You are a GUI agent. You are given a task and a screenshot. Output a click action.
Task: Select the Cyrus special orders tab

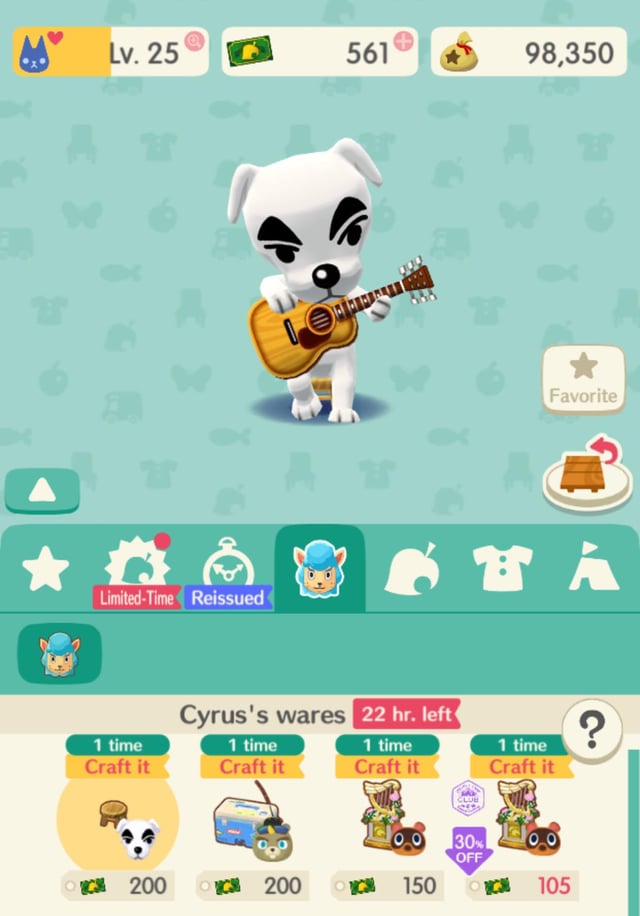point(319,569)
